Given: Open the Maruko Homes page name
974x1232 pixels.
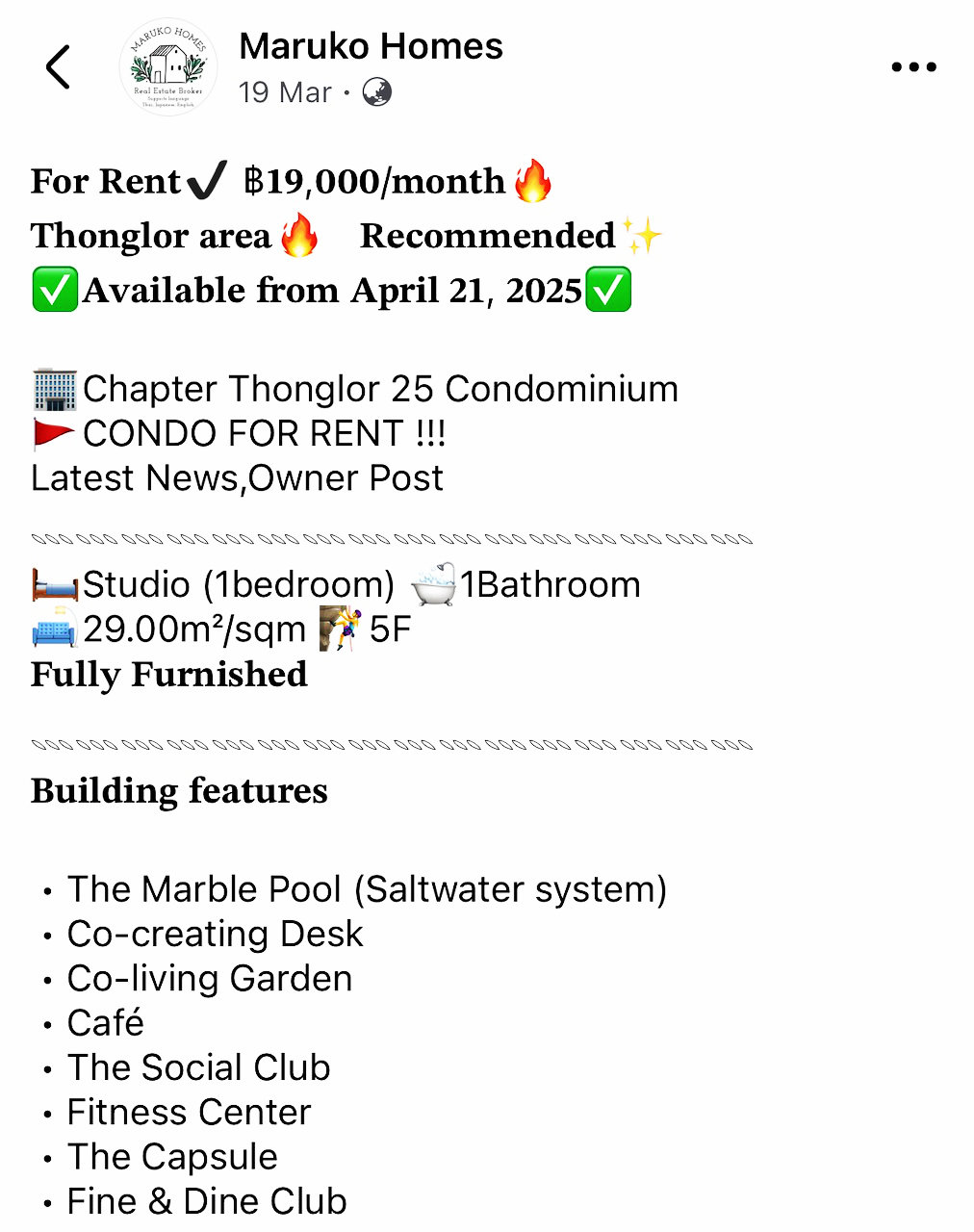Looking at the screenshot, I should tap(371, 46).
